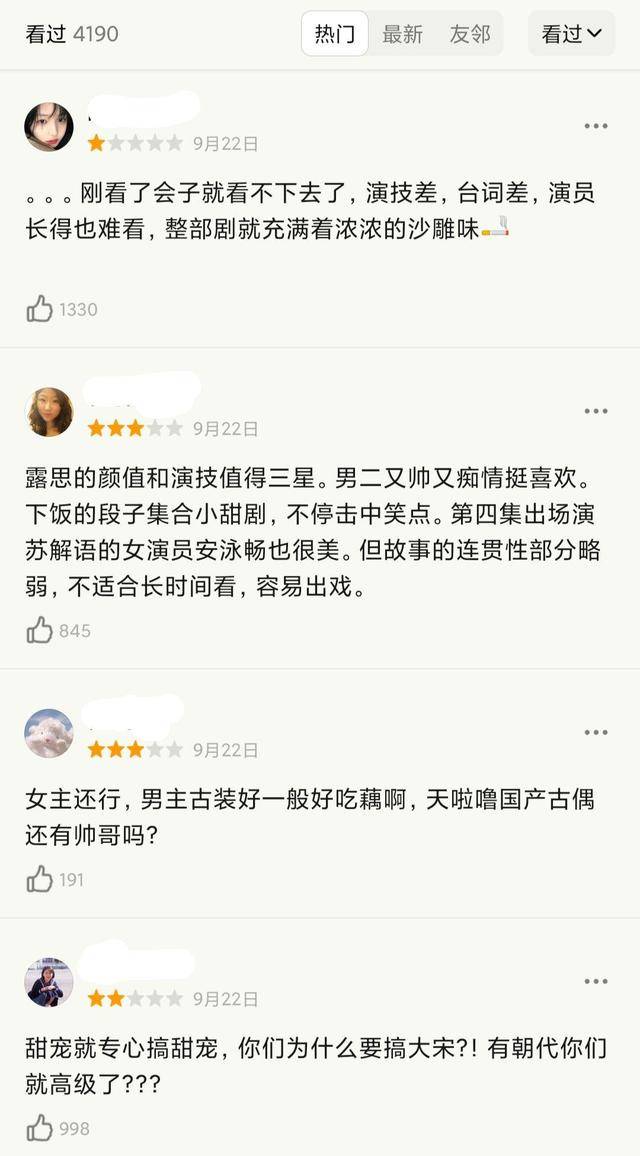Open profile avatar of the one-star reviewer
The height and width of the screenshot is (1156, 640).
point(49,127)
